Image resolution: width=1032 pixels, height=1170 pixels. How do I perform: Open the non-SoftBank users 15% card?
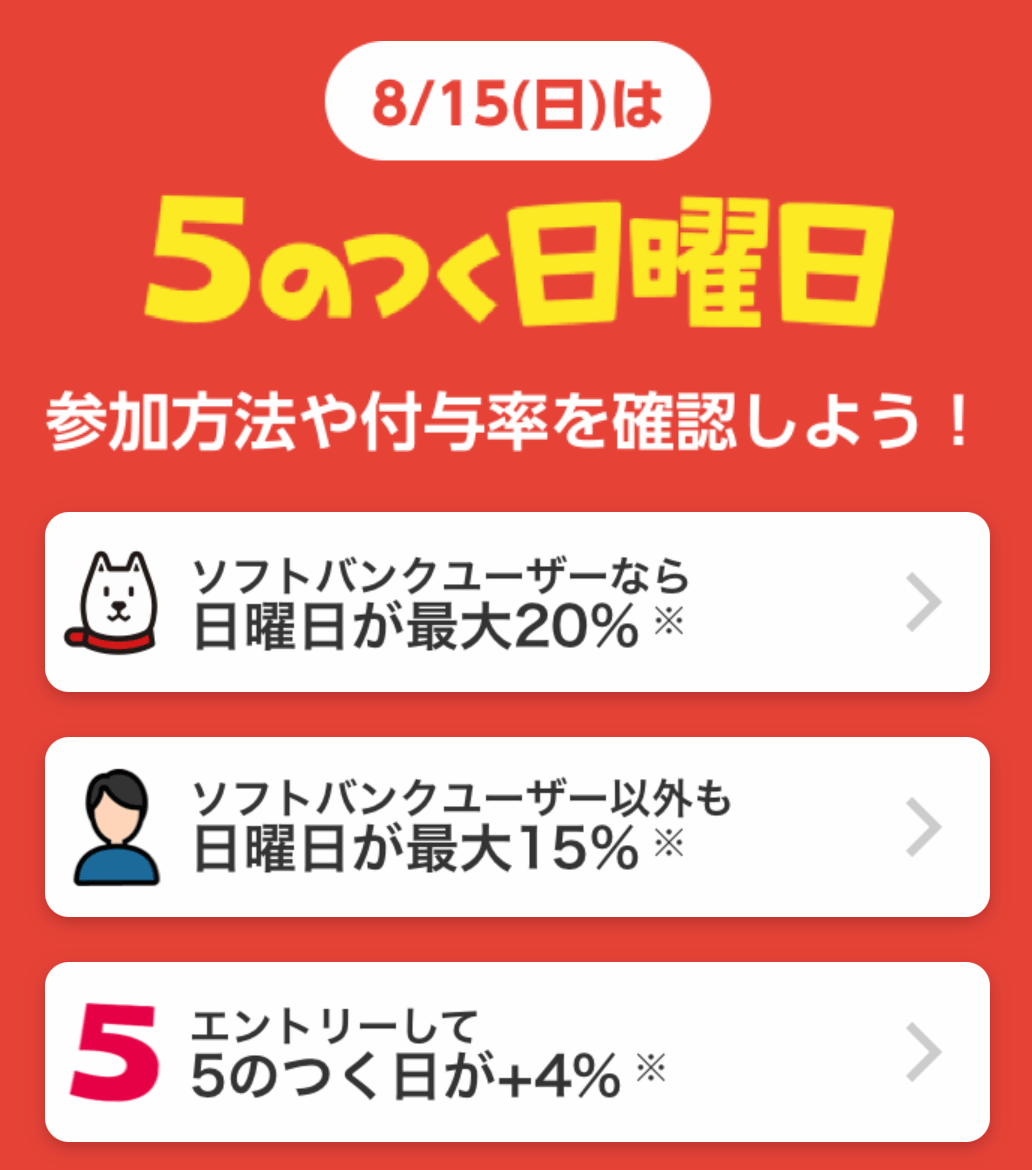pos(516,827)
